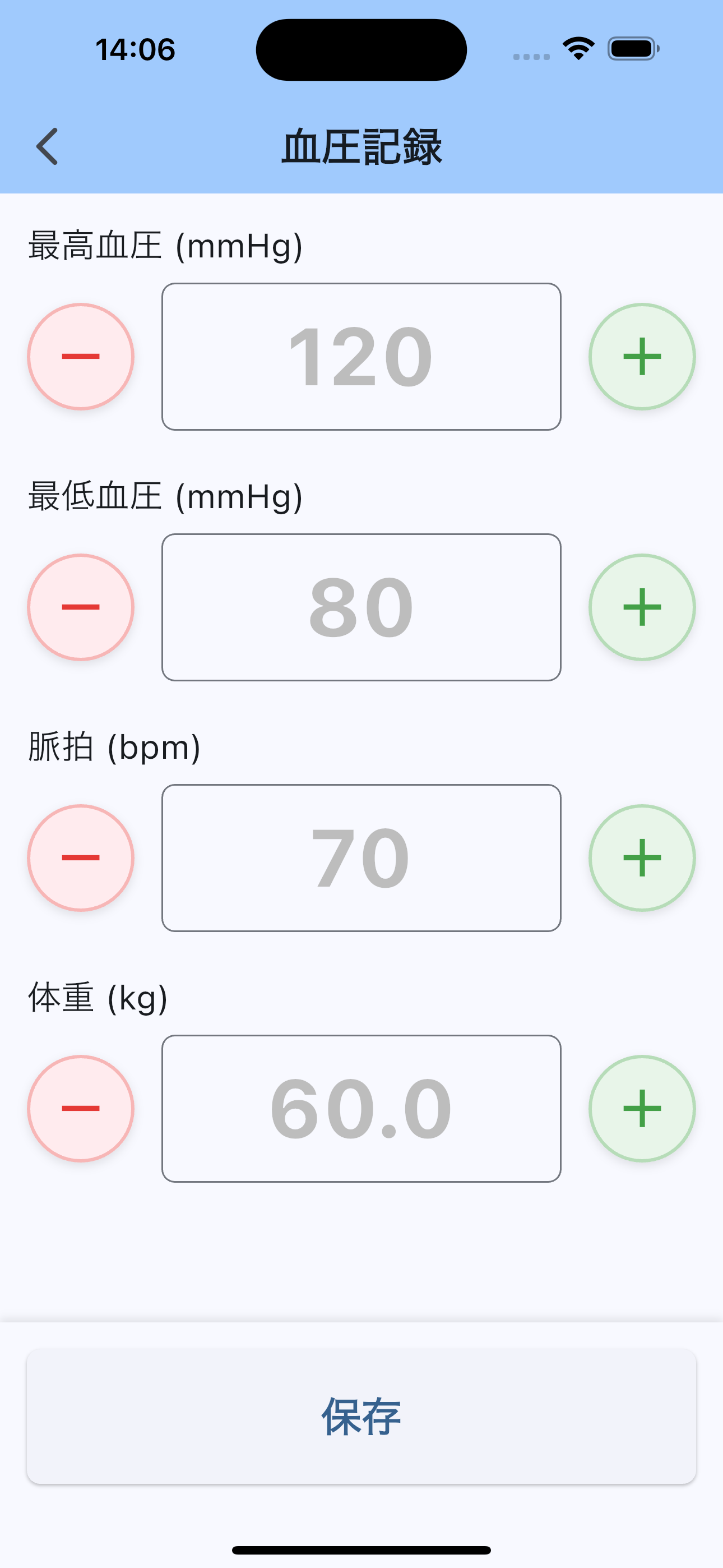Image resolution: width=723 pixels, height=1568 pixels.
Task: Tap the 最高血圧 input showing 120
Action: [361, 357]
